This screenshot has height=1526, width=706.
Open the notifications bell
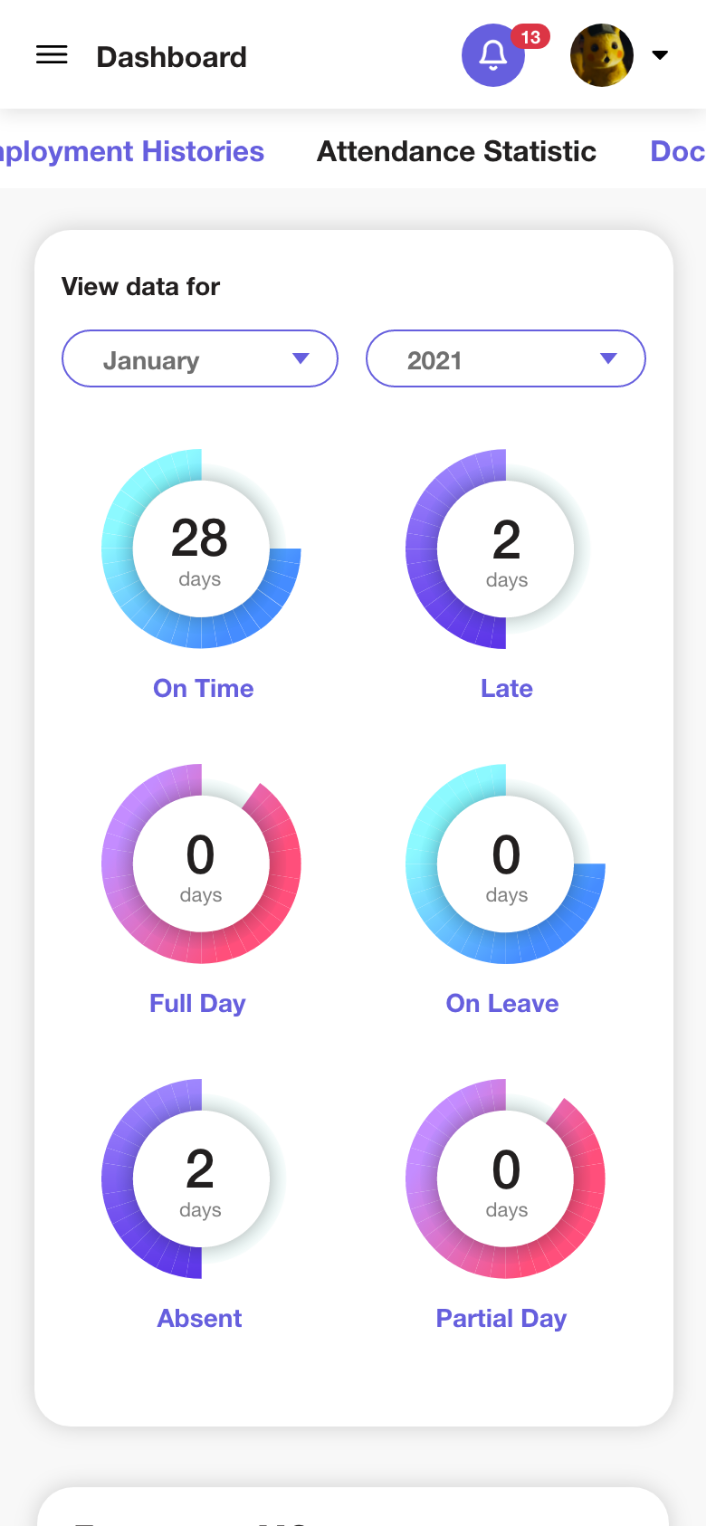pyautogui.click(x=493, y=56)
